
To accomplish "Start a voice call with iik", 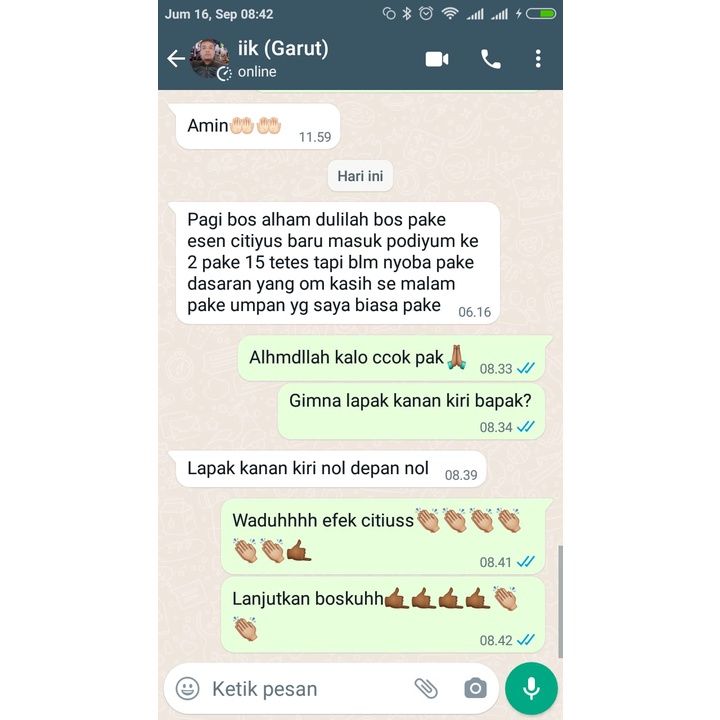I will point(490,59).
